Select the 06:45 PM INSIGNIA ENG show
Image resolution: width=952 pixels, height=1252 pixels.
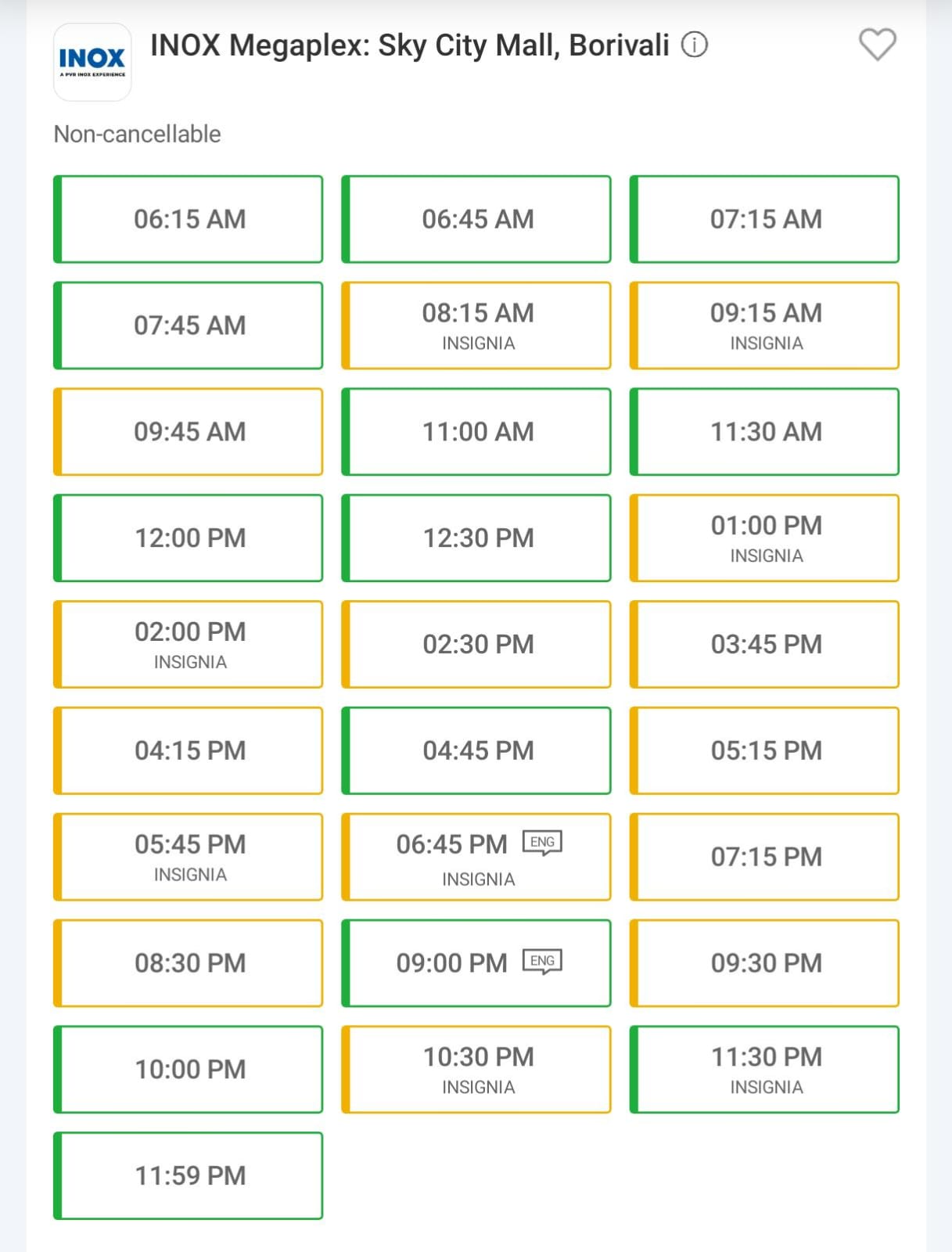pos(477,857)
